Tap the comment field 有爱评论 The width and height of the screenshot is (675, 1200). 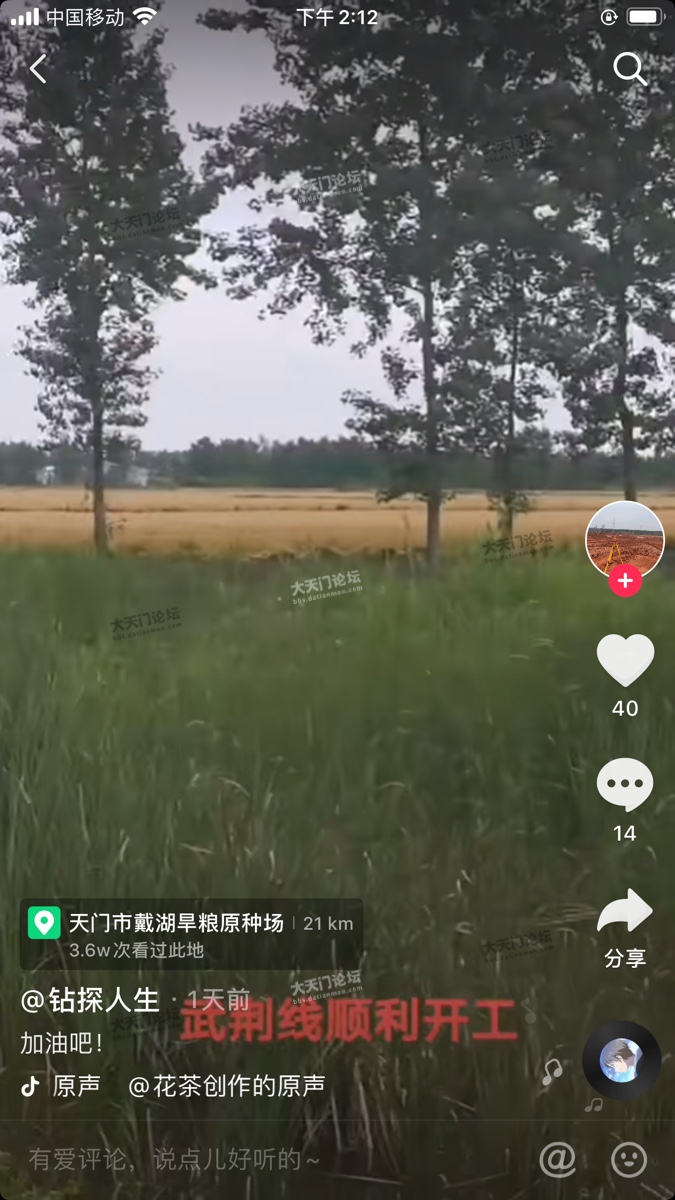174,1160
